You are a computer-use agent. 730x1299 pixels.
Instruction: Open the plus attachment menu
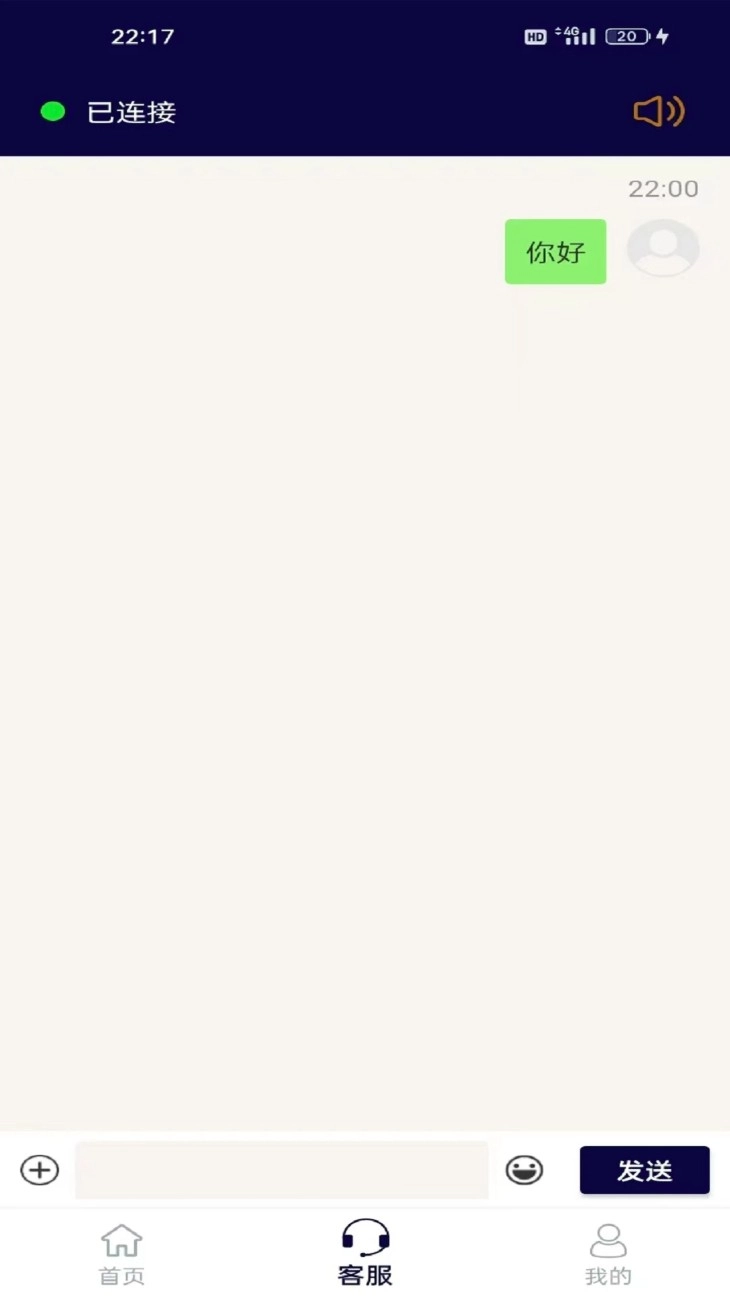point(40,1170)
